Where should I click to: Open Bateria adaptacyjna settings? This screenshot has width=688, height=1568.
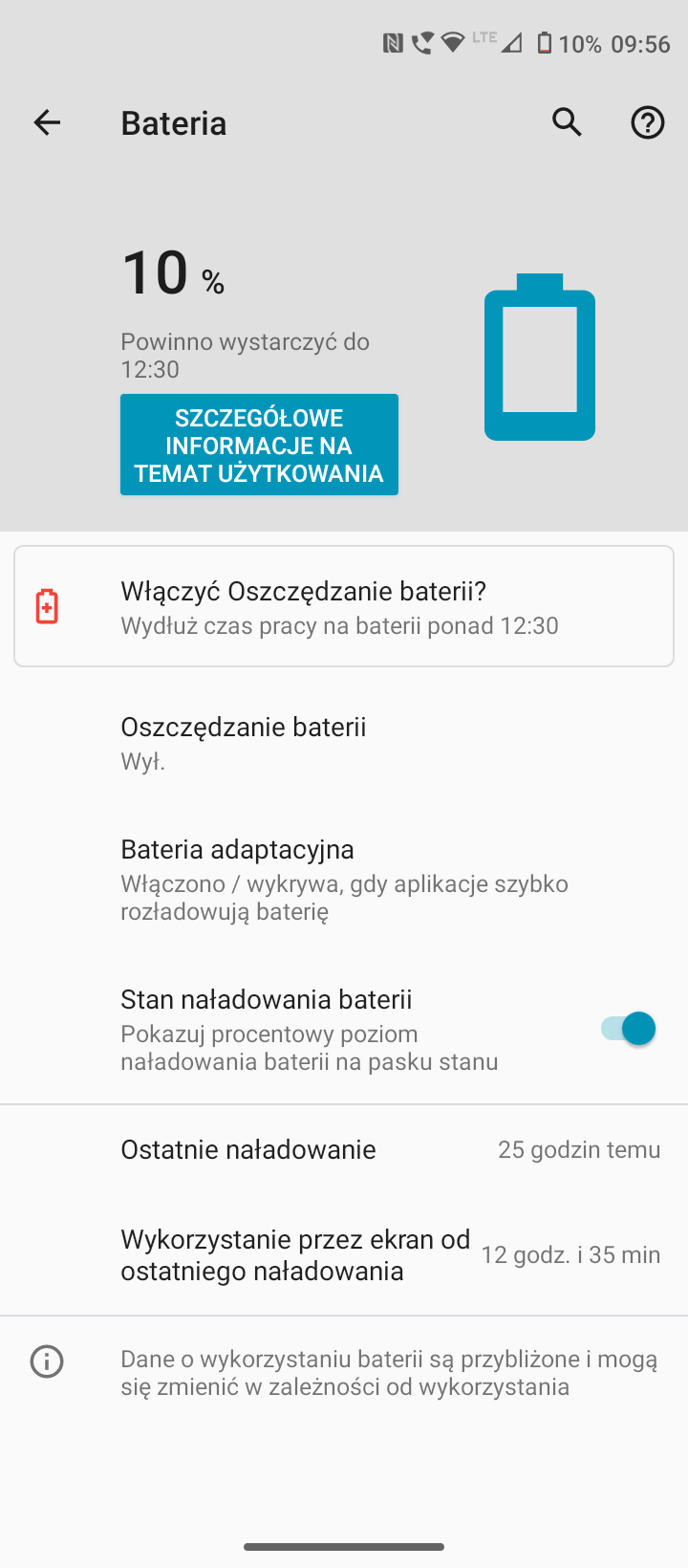pos(344,879)
